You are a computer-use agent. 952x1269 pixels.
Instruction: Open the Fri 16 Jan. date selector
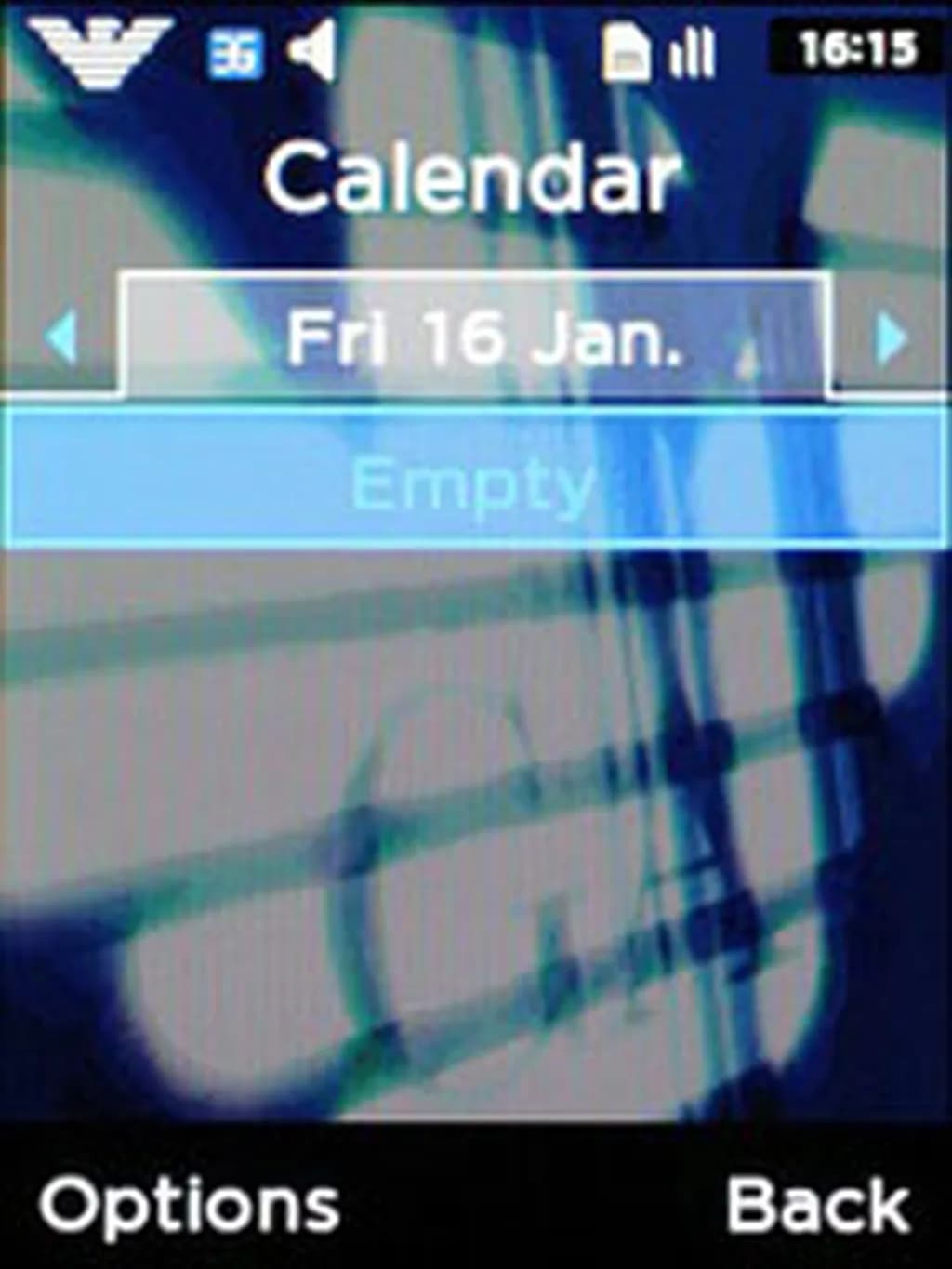[474, 337]
